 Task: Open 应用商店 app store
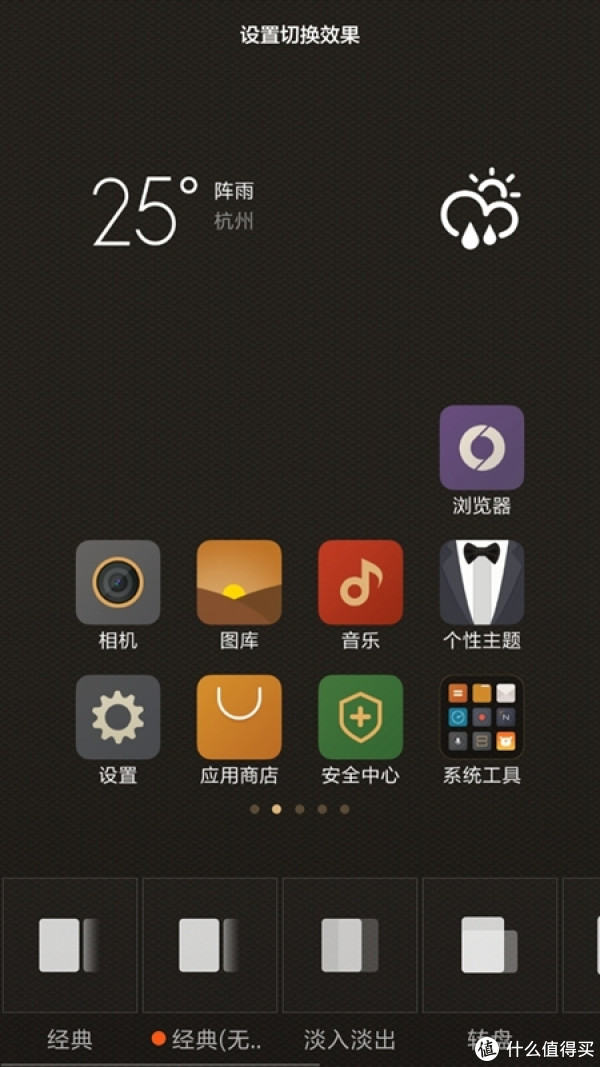click(x=239, y=717)
